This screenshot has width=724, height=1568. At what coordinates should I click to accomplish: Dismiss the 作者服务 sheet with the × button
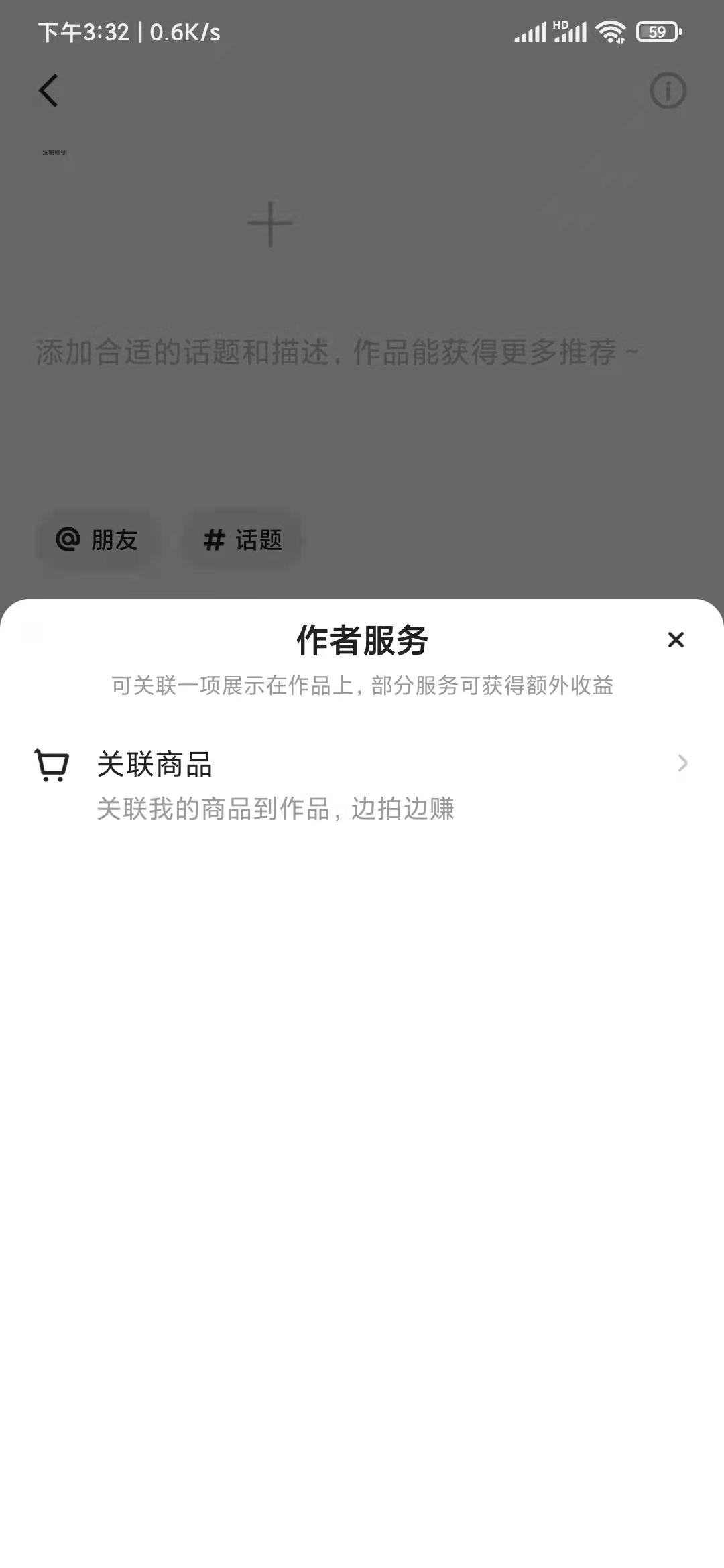[x=676, y=641]
